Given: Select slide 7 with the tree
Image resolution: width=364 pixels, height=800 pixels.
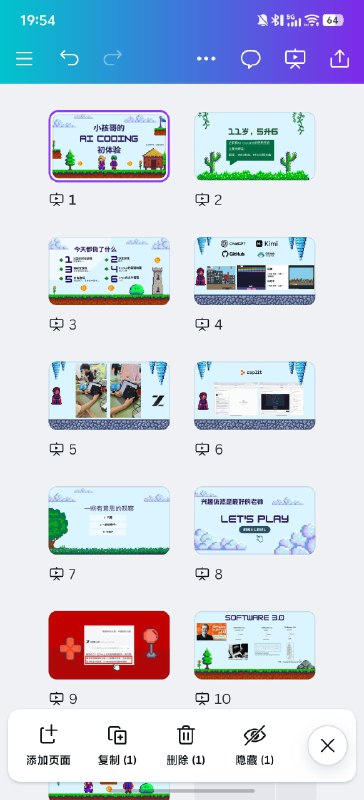Looking at the screenshot, I should pyautogui.click(x=109, y=520).
